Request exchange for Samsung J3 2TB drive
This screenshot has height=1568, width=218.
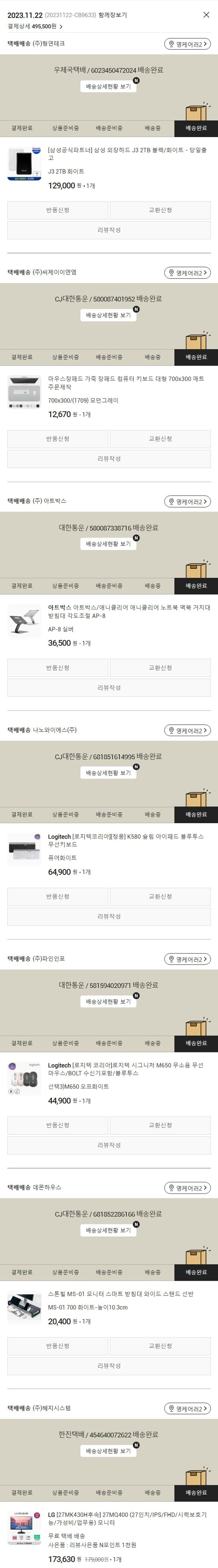click(x=160, y=210)
